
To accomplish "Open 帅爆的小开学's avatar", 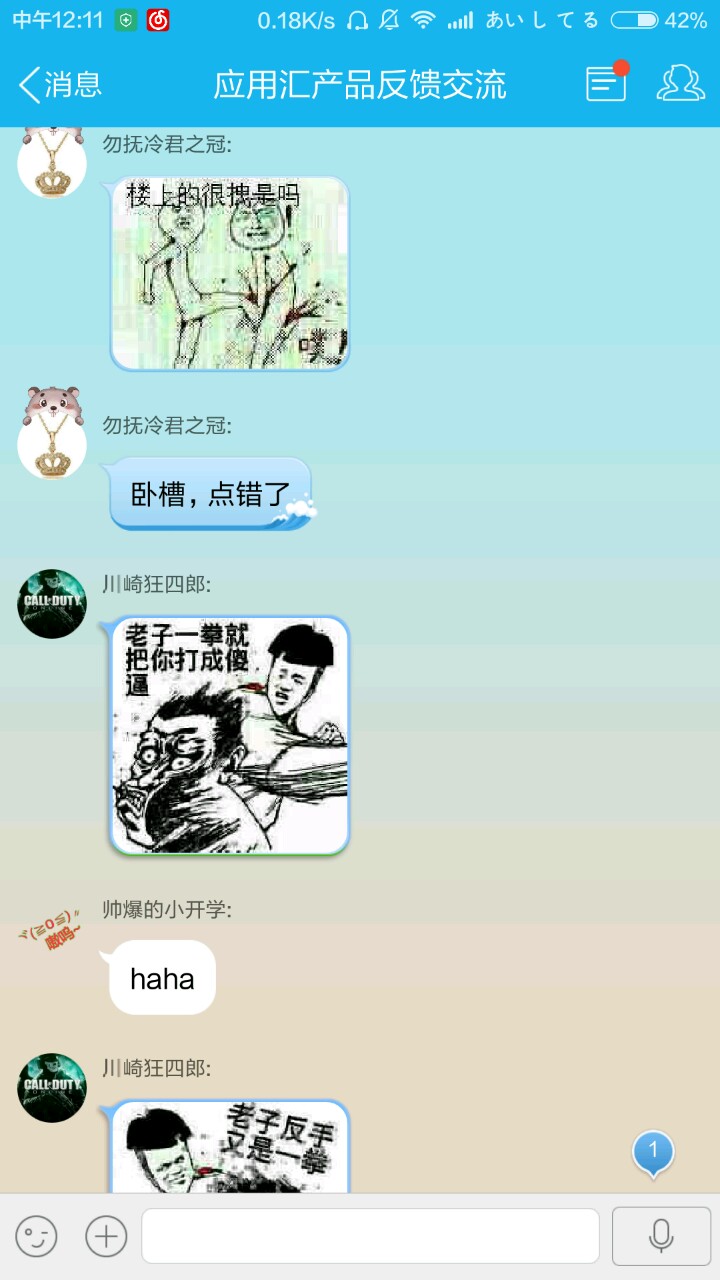I will (x=52, y=936).
